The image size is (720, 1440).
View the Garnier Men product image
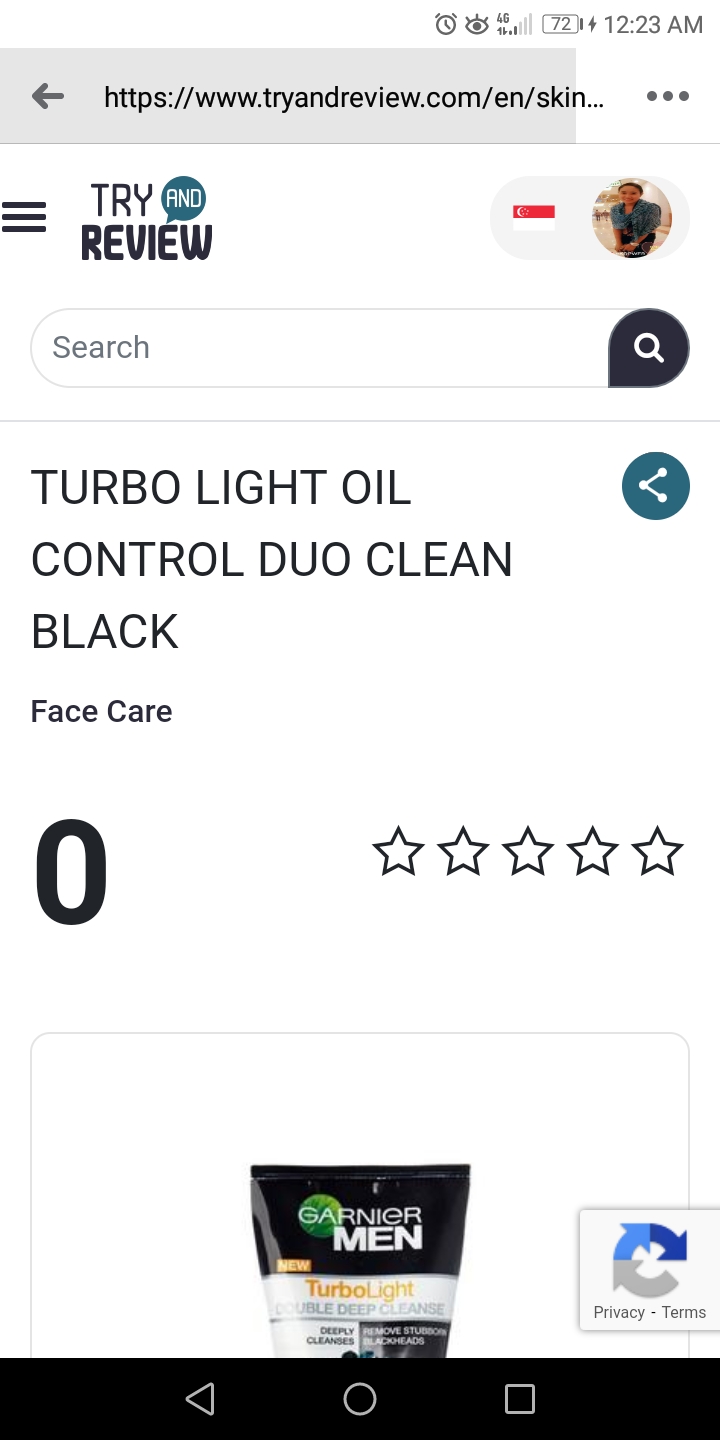[360, 1260]
